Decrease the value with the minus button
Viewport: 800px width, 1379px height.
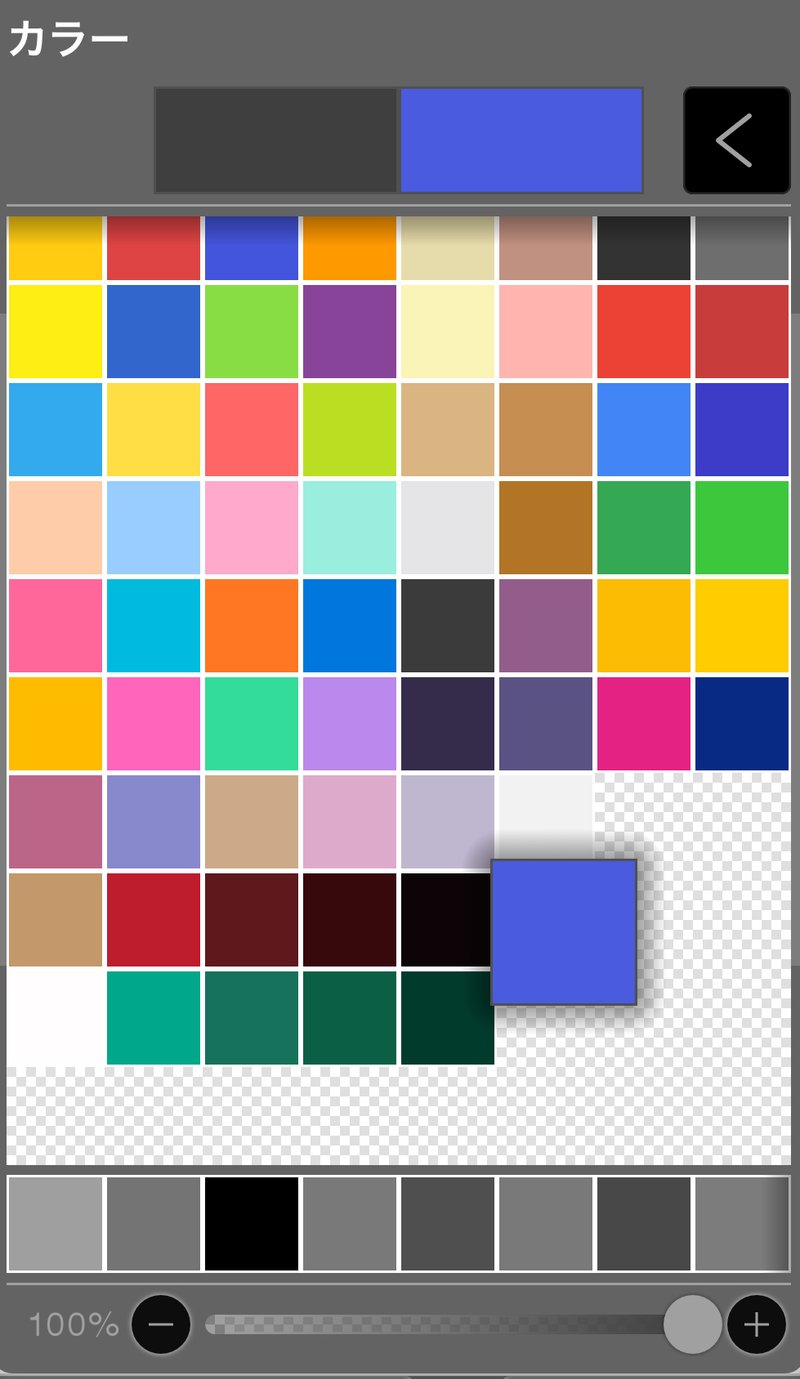(160, 1324)
